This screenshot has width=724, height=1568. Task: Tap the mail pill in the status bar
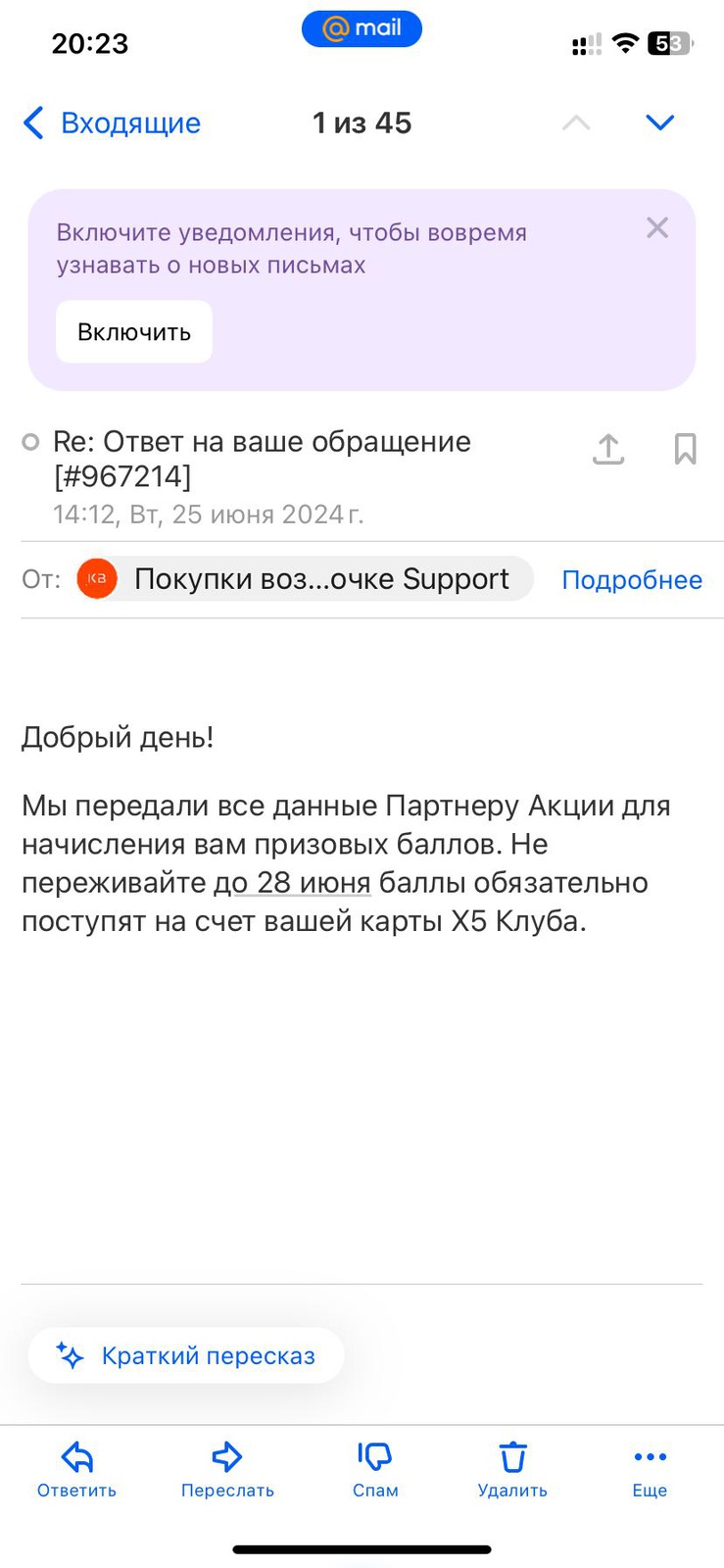click(362, 28)
